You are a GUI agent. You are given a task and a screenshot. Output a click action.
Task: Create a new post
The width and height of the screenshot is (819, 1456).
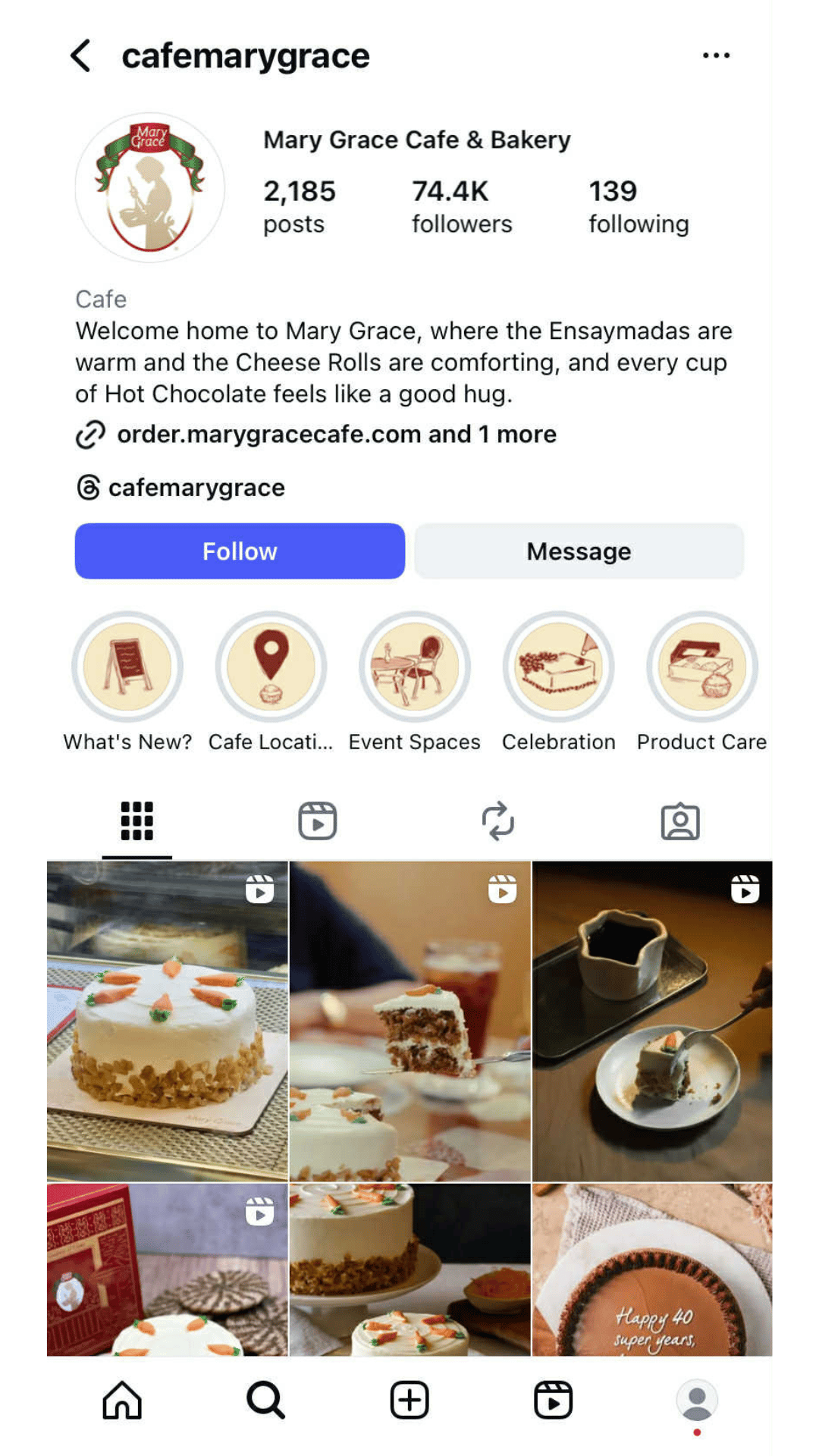(409, 1400)
